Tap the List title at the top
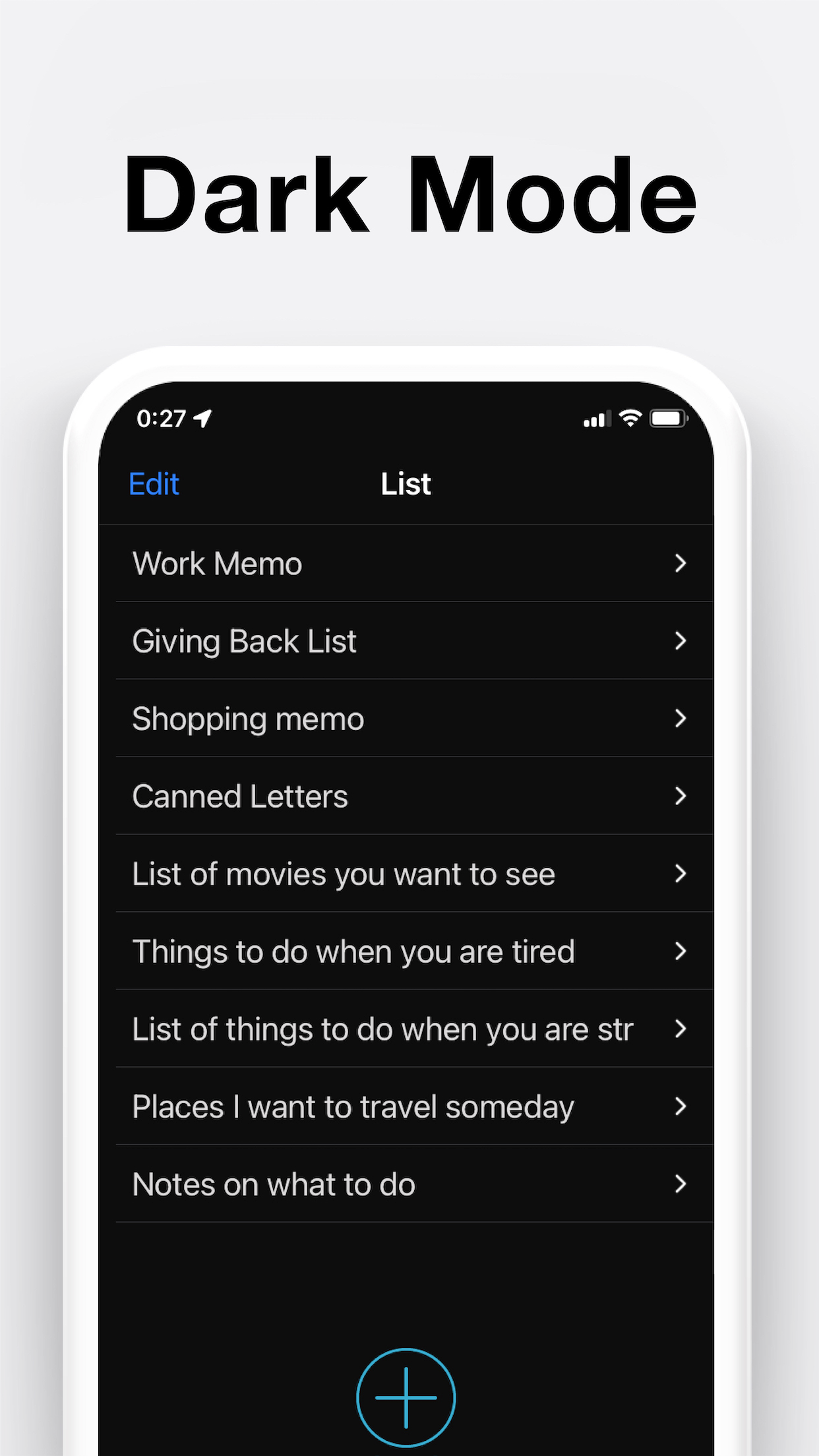 click(x=405, y=483)
